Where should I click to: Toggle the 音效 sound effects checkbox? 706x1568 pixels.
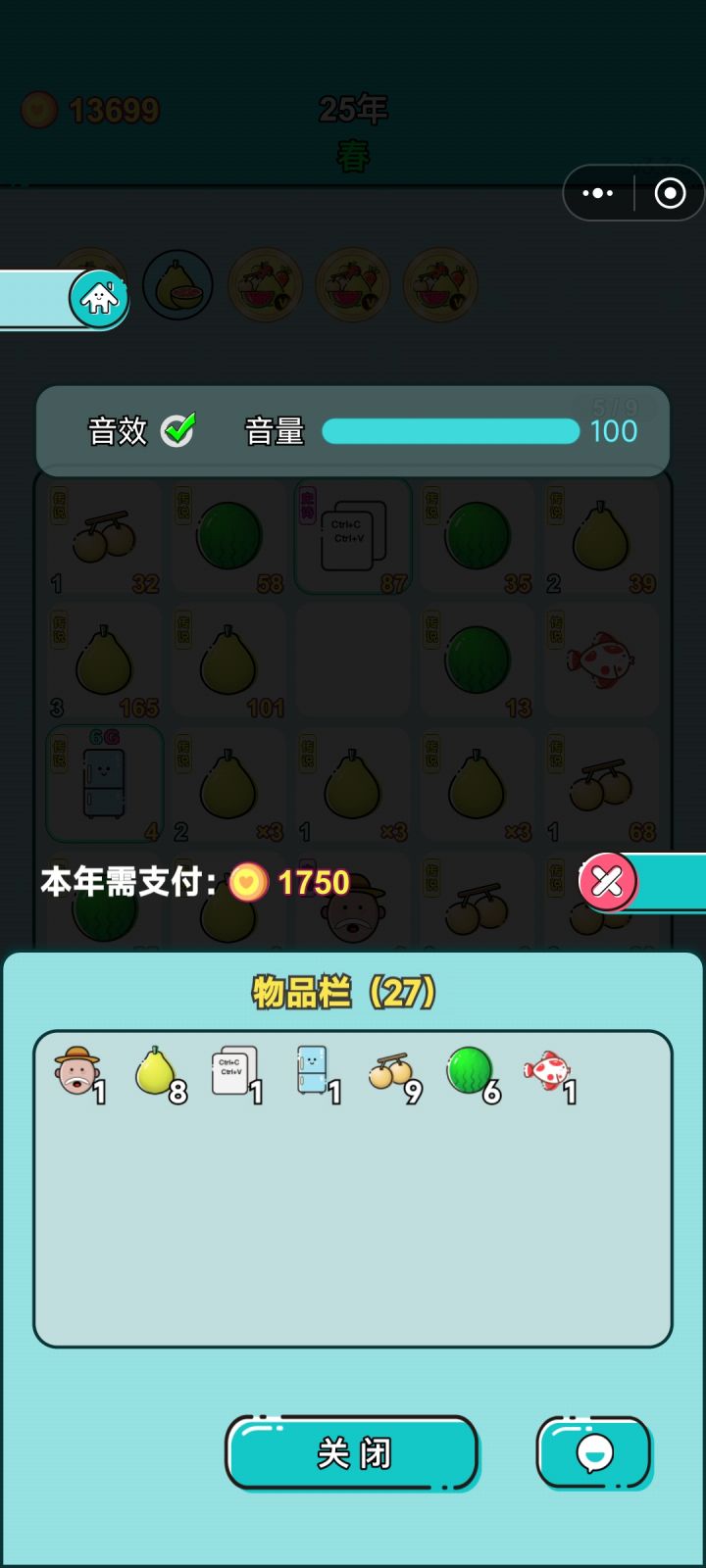176,427
